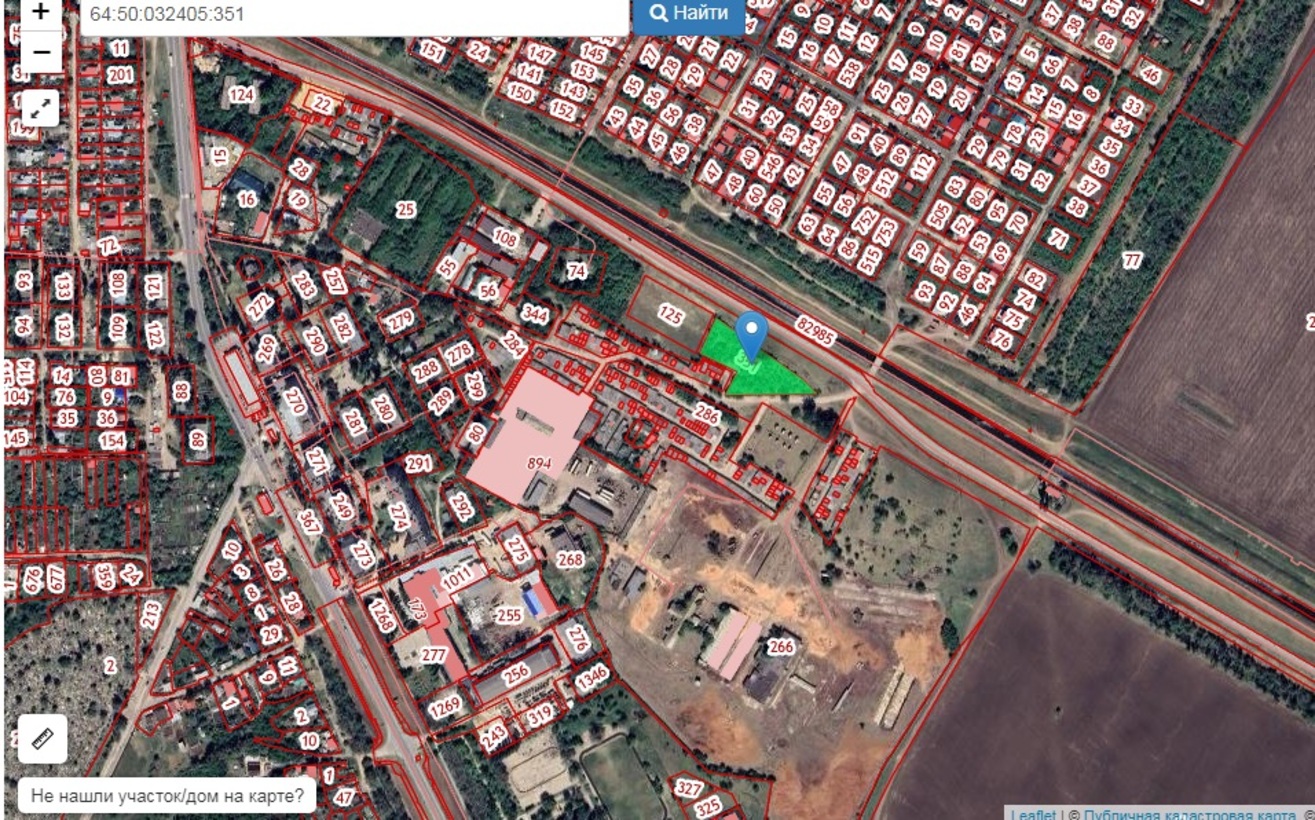Open the Leaflet attribution link
The height and width of the screenshot is (820, 1315).
[x=1032, y=814]
